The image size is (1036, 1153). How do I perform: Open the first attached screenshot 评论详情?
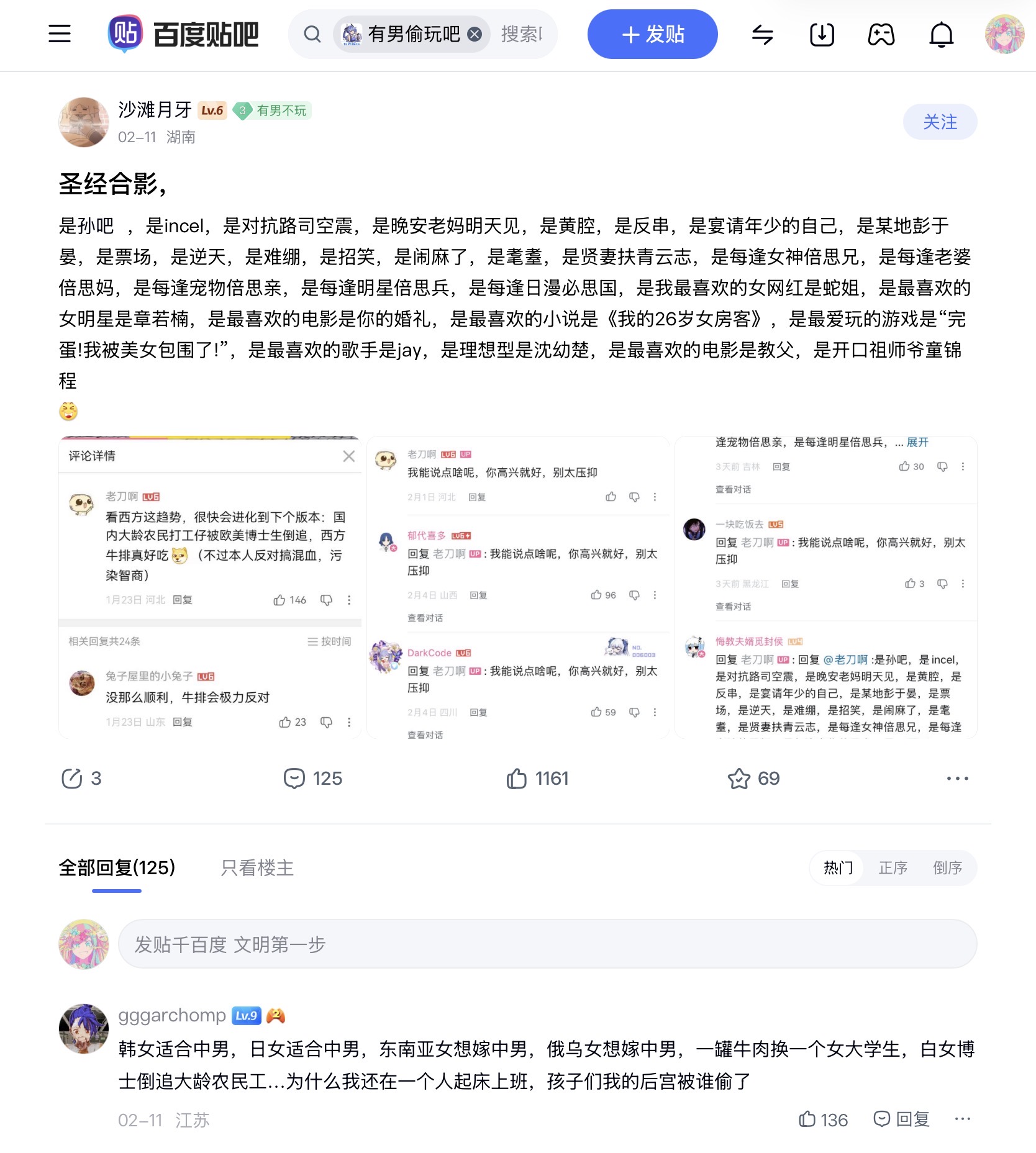(210, 587)
